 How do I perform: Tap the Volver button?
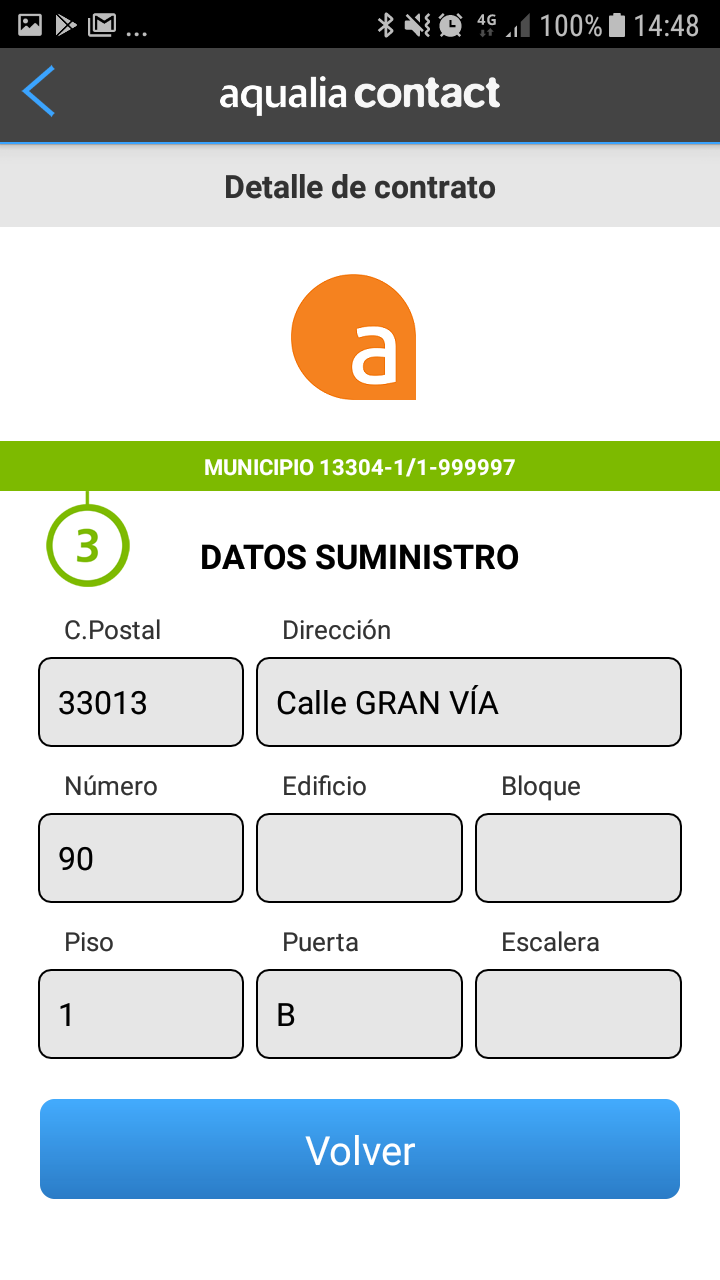(x=360, y=1149)
